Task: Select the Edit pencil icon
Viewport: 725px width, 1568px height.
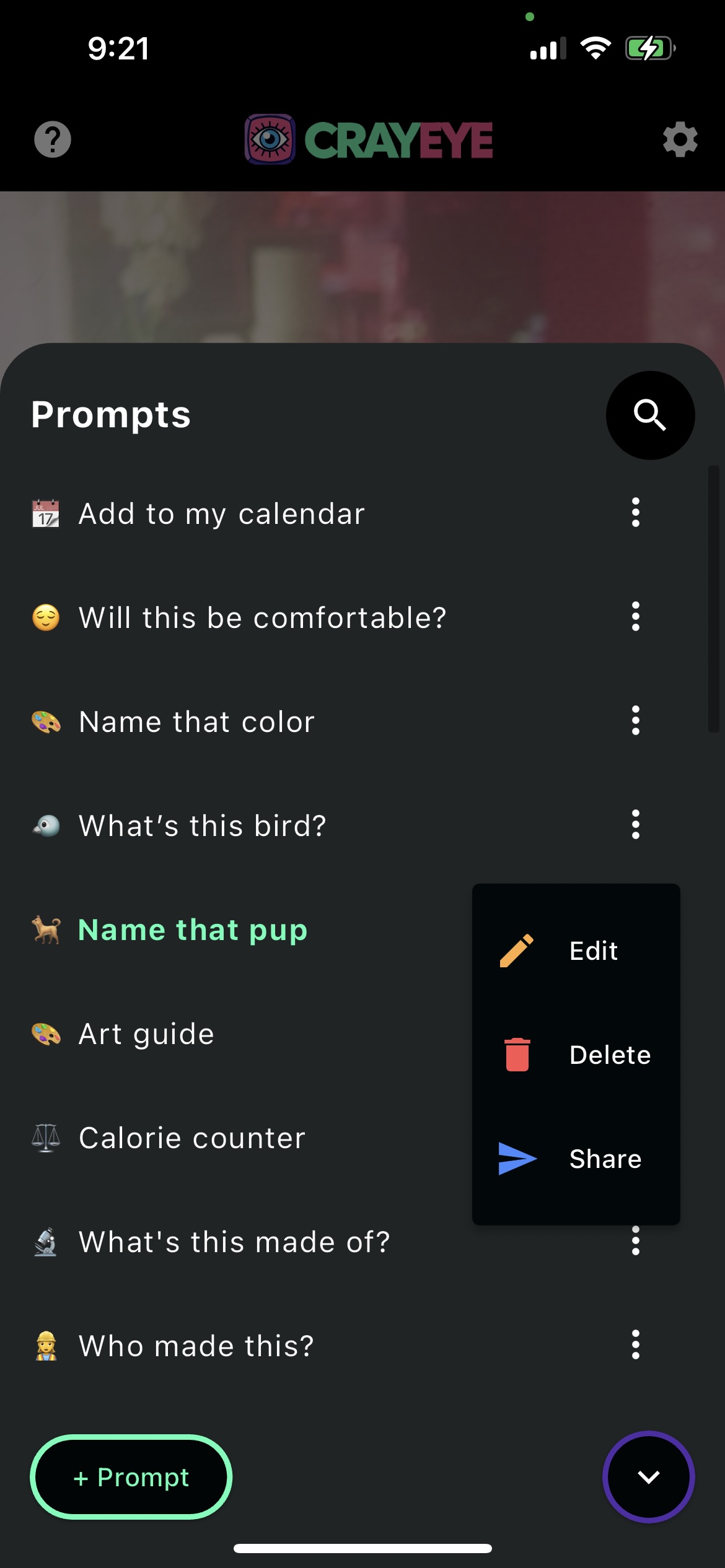Action: 516,950
